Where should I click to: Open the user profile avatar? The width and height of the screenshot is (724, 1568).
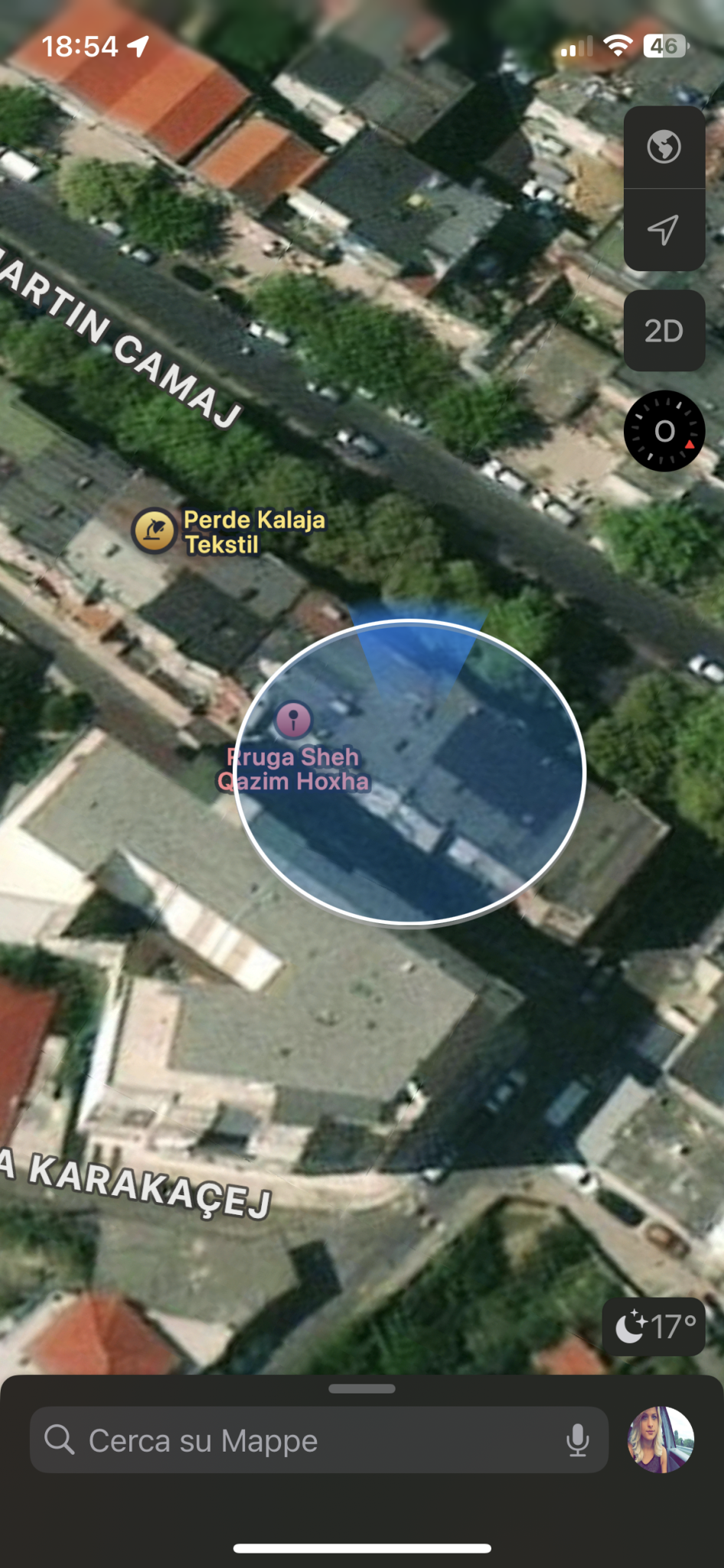click(660, 1439)
